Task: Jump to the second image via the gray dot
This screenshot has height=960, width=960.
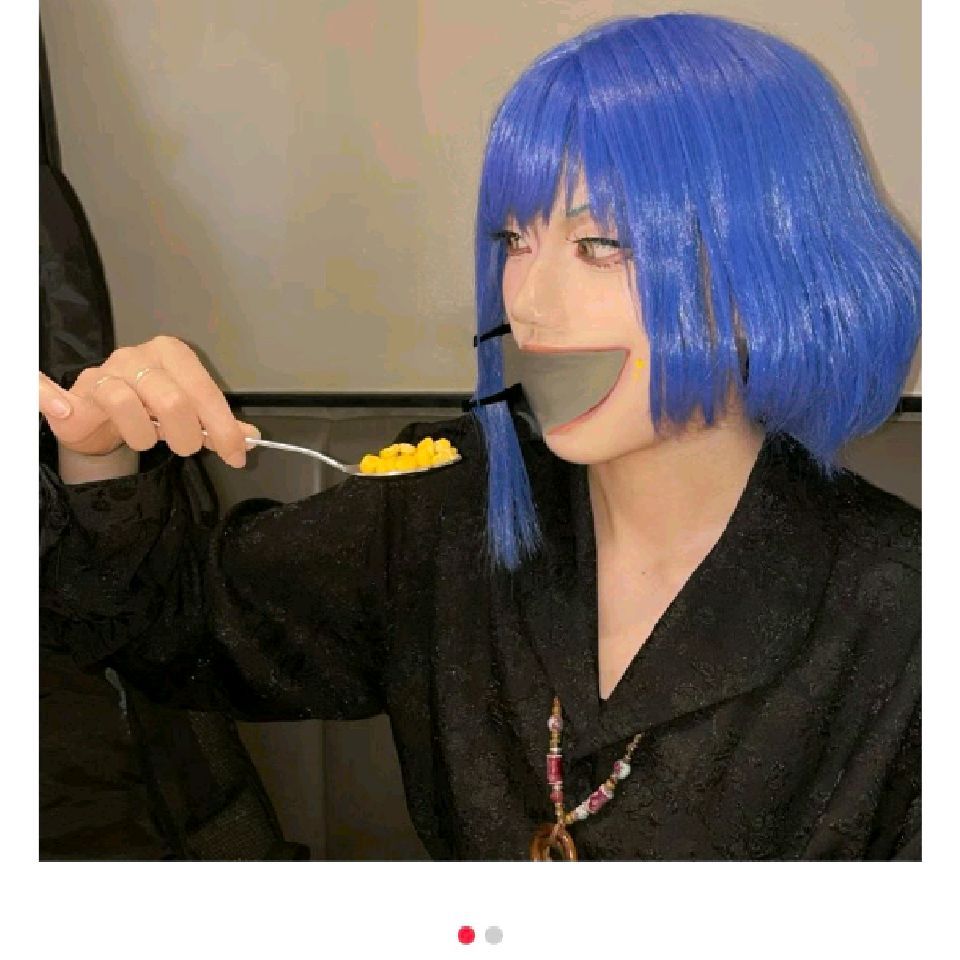Action: (x=494, y=936)
